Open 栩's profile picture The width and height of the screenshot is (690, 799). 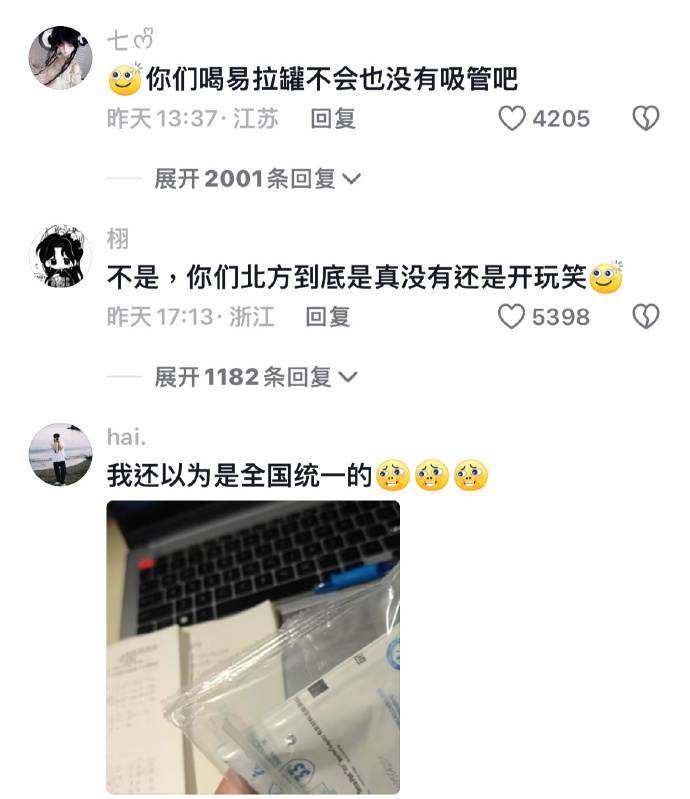(60, 256)
